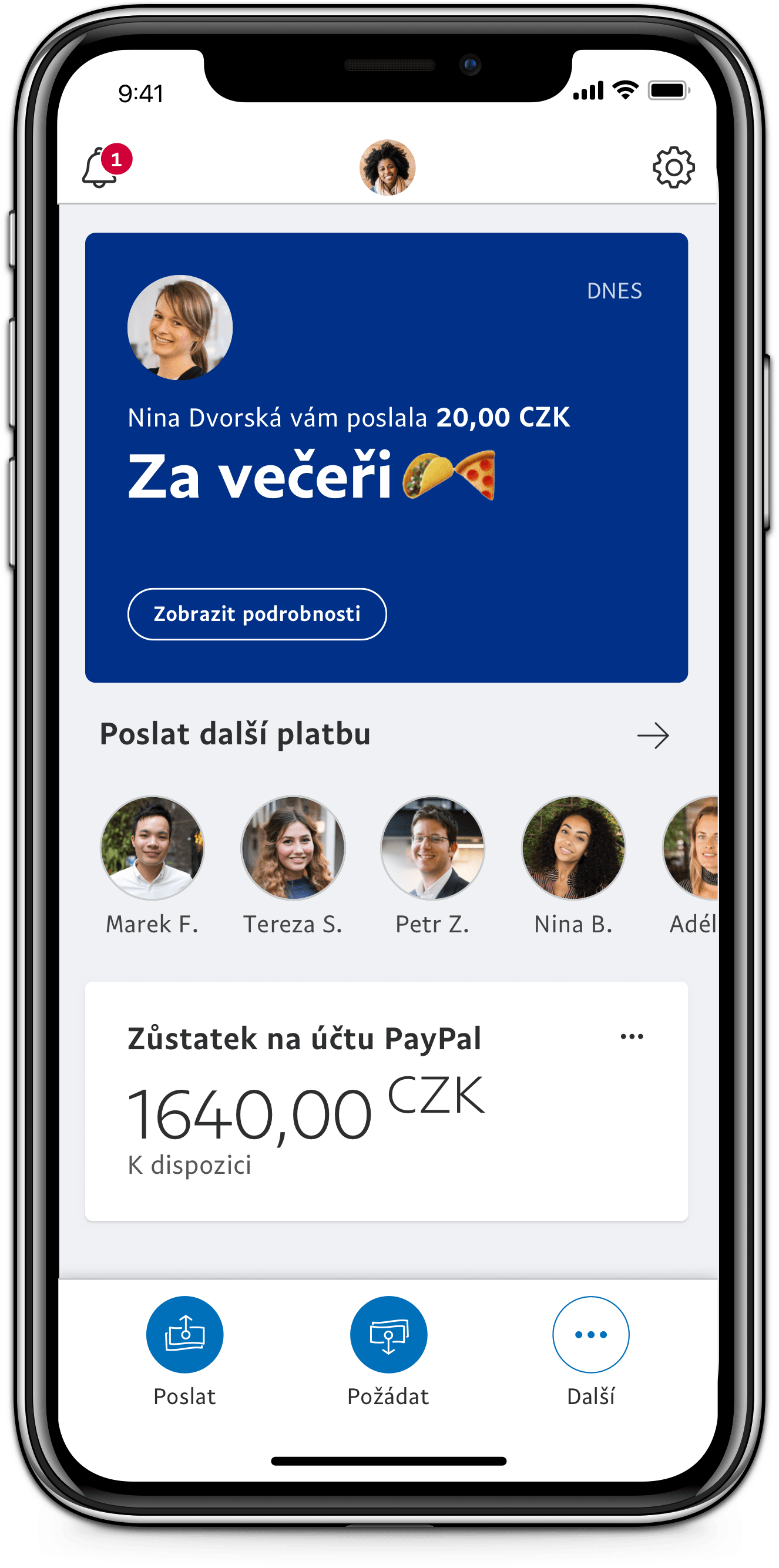Viewport: 779px width, 1568px height.
Task: Open the Další more options button
Action: click(590, 1334)
